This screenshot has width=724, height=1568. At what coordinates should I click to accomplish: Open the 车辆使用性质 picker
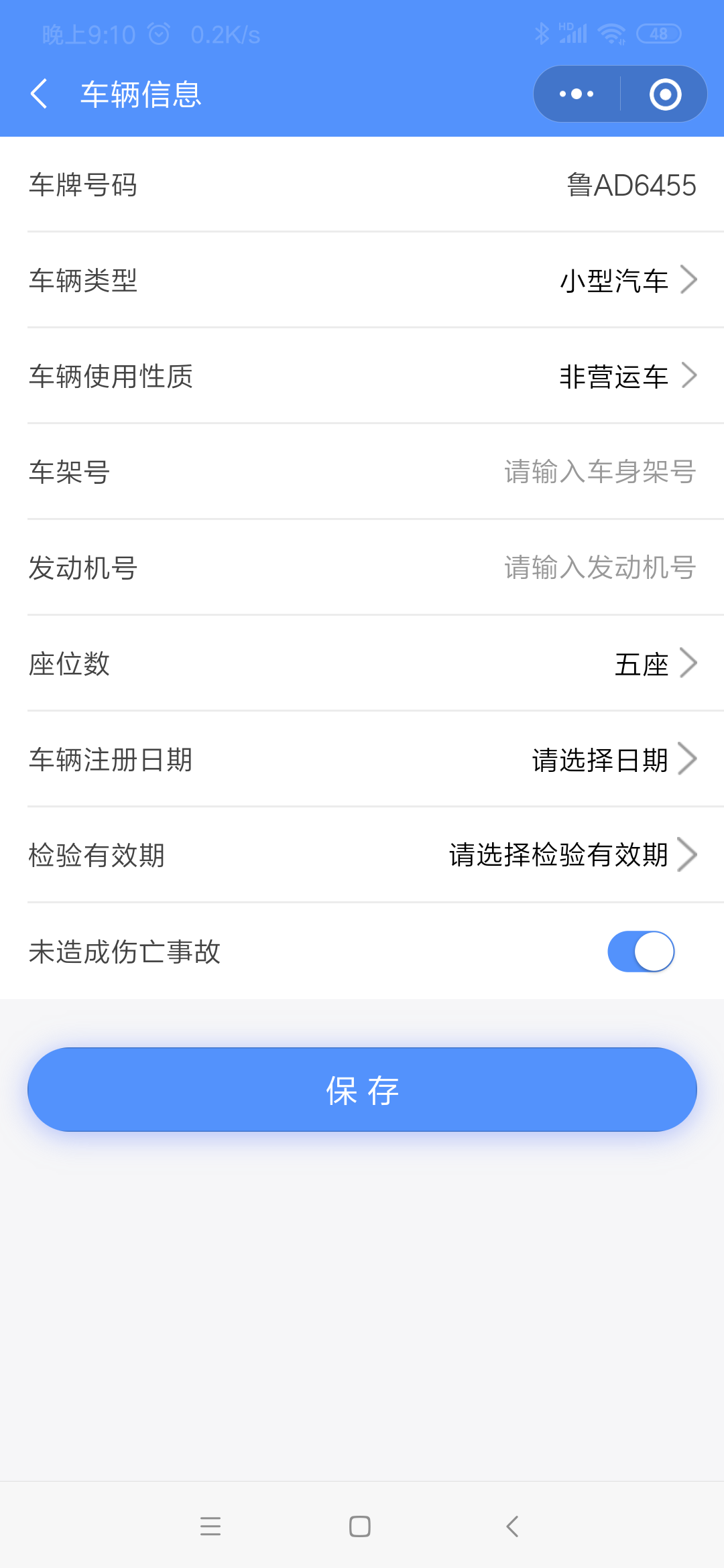click(x=362, y=376)
